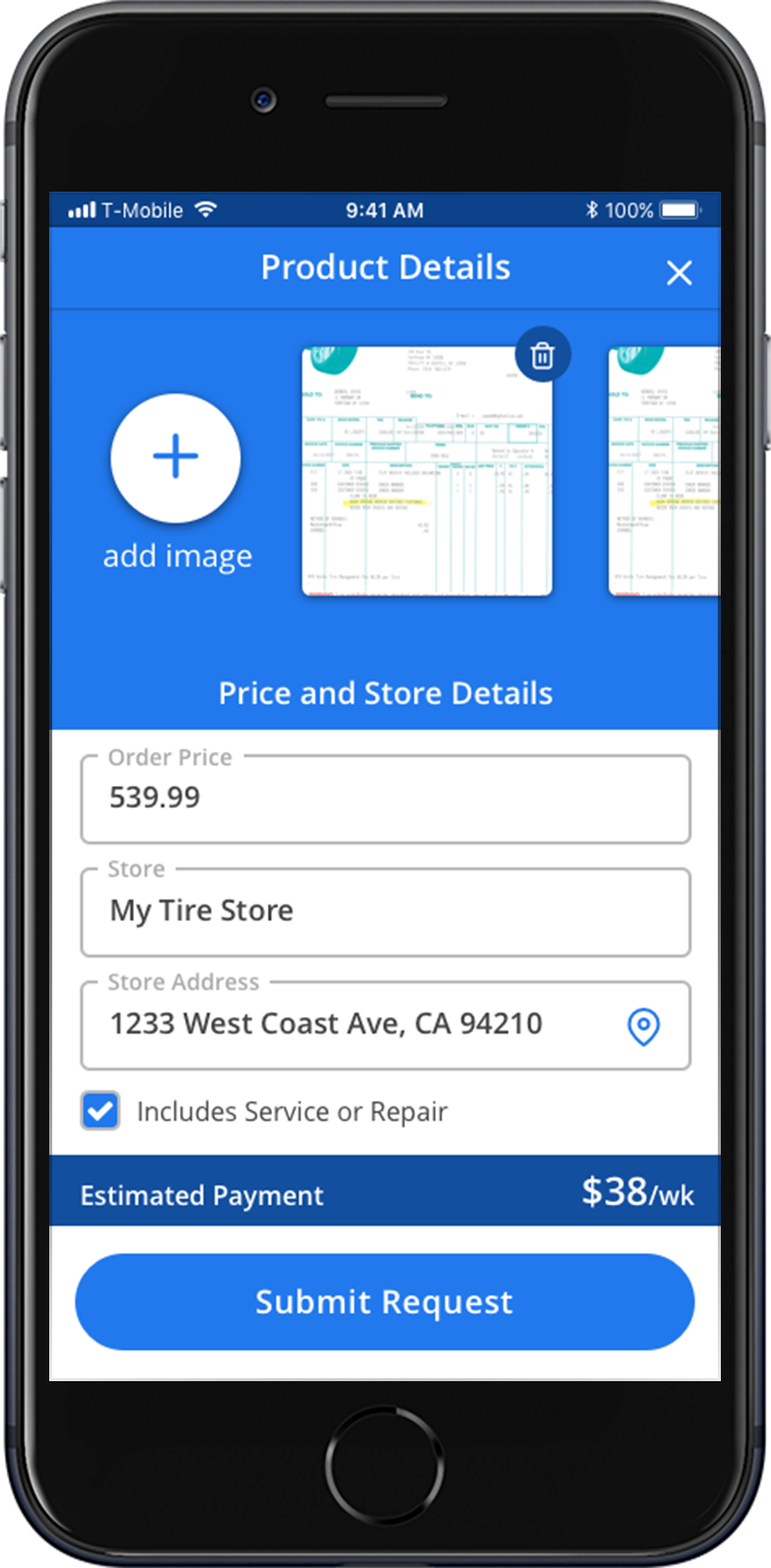Viewport: 771px width, 1568px height.
Task: Submit the request
Action: click(385, 1302)
